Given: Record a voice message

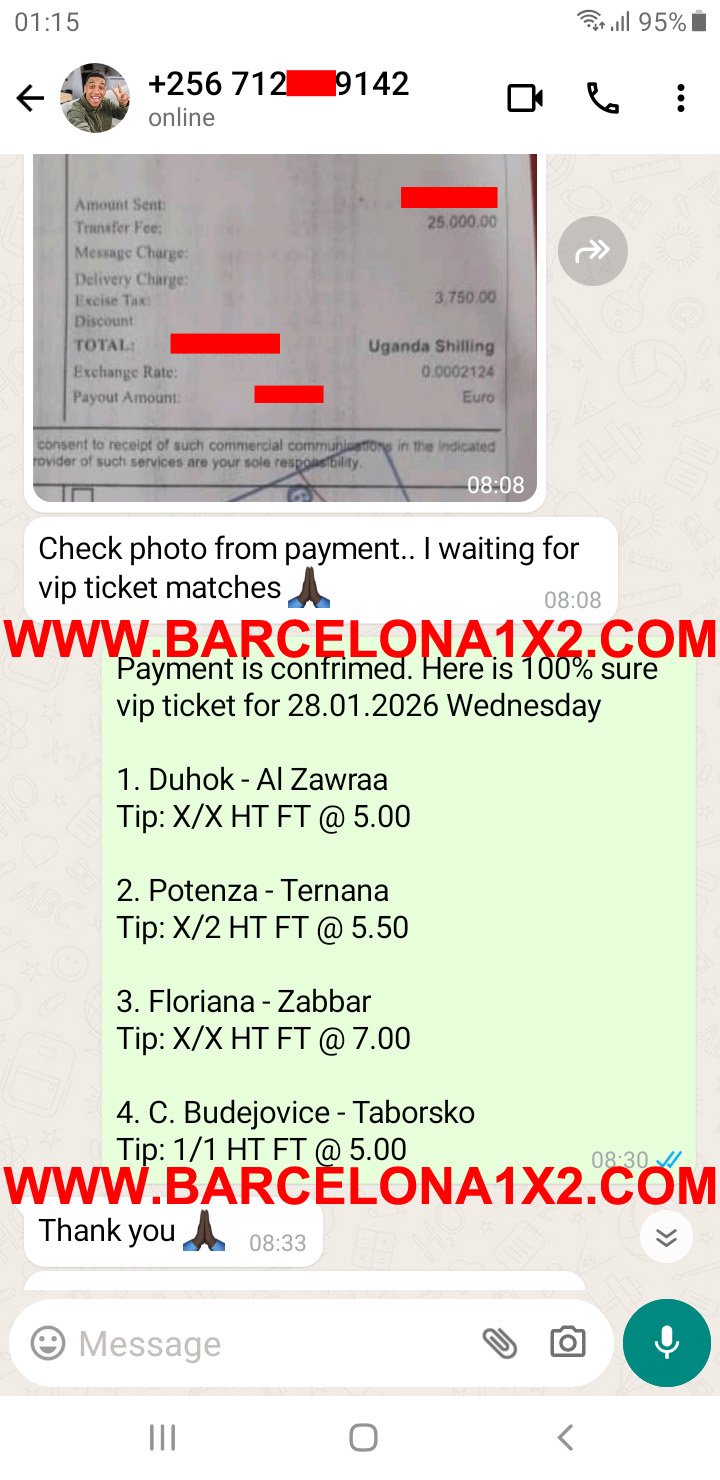Looking at the screenshot, I should (666, 1343).
